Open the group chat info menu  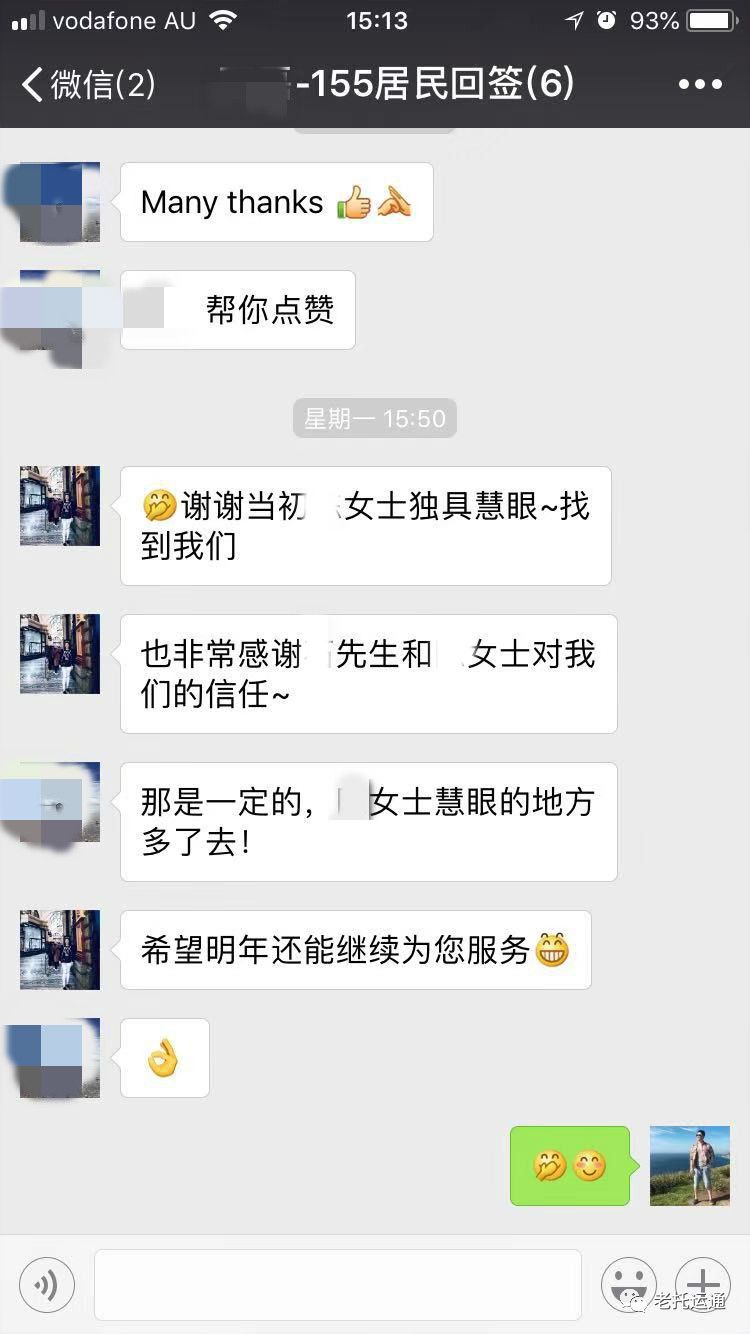click(x=700, y=85)
